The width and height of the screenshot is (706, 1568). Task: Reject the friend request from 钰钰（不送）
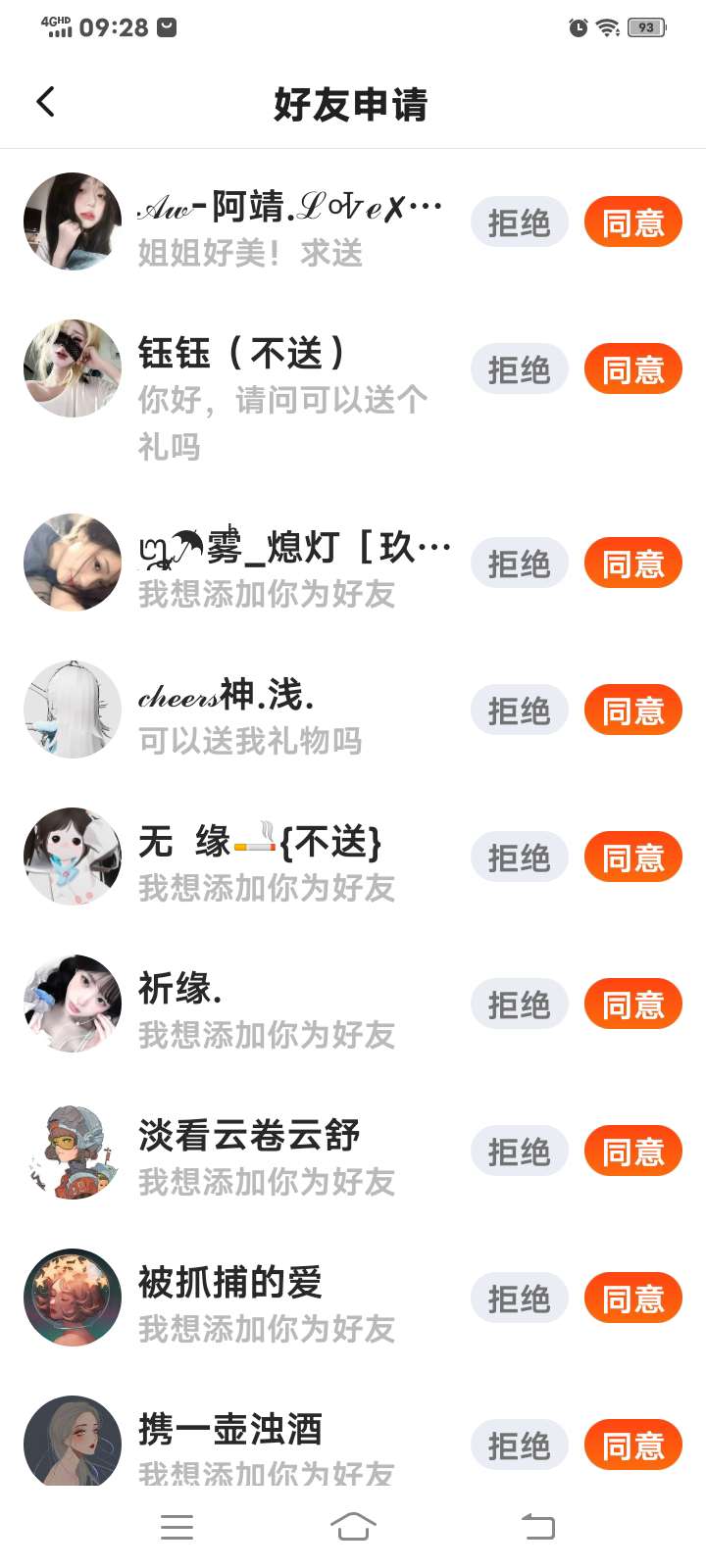point(519,369)
